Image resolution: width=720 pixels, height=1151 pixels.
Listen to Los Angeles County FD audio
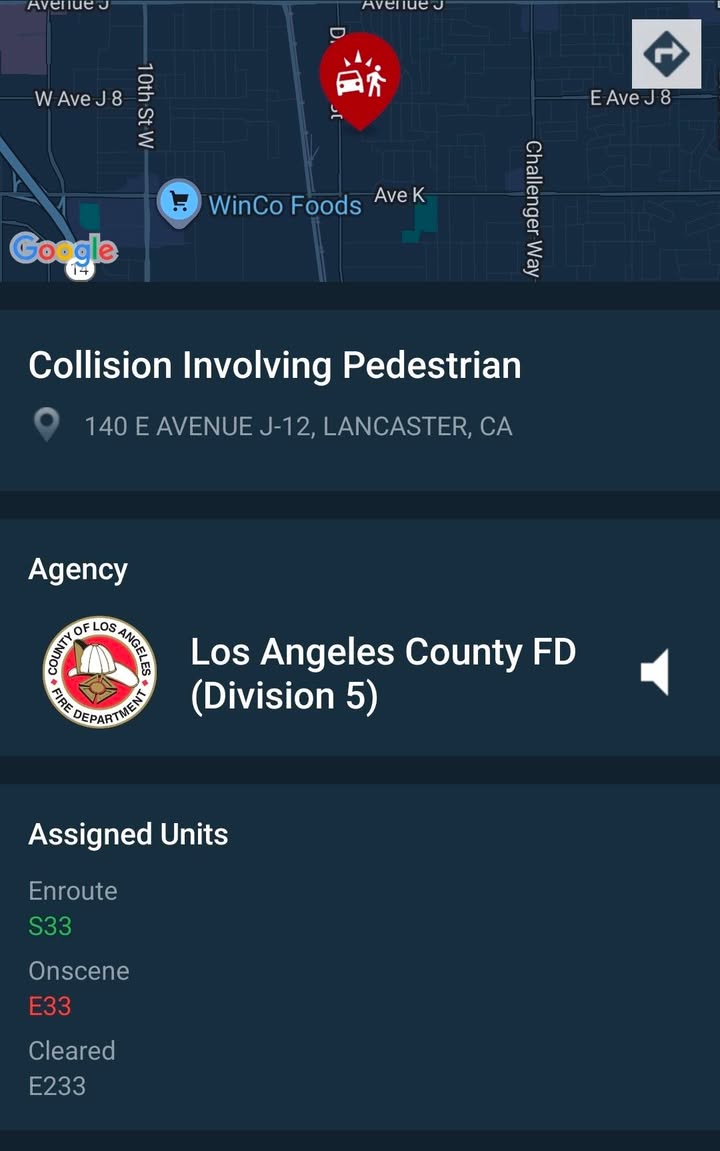(x=655, y=672)
